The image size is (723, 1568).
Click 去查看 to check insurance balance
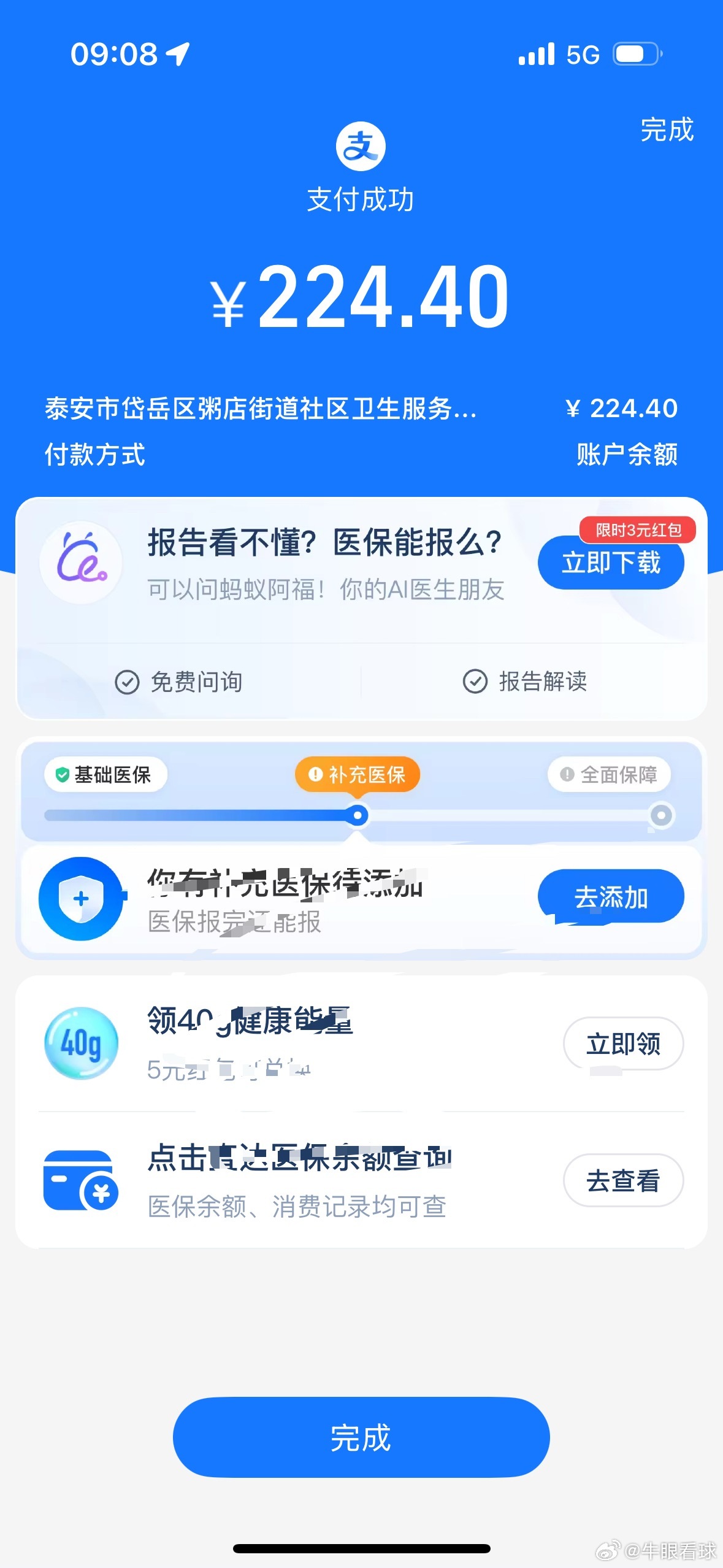tap(623, 1180)
